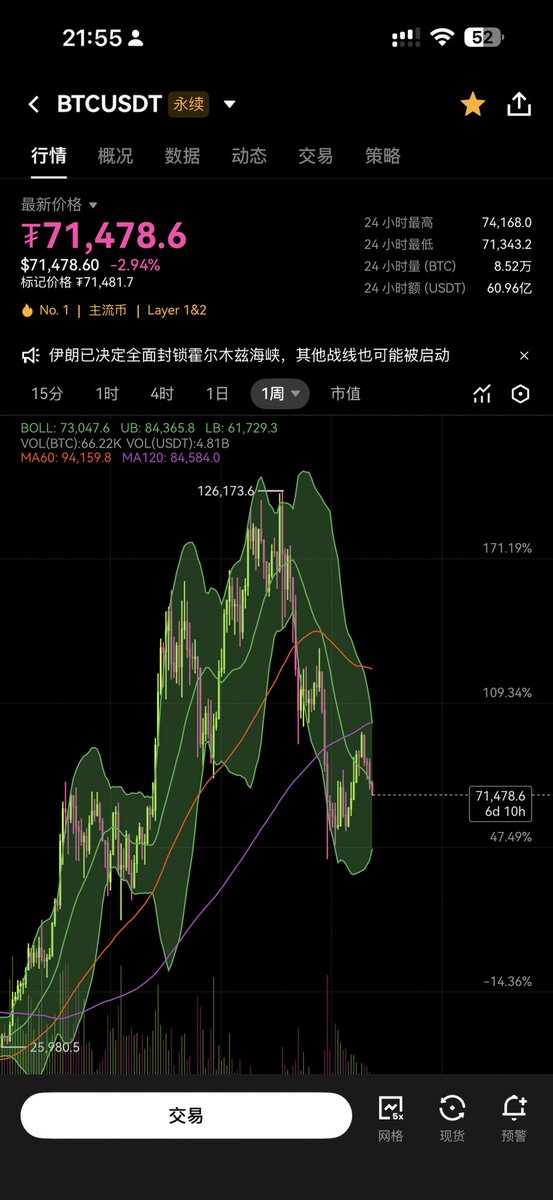This screenshot has height=1200, width=553.
Task: Open the BTCUSDT pair selector dropdown
Action: tap(230, 104)
